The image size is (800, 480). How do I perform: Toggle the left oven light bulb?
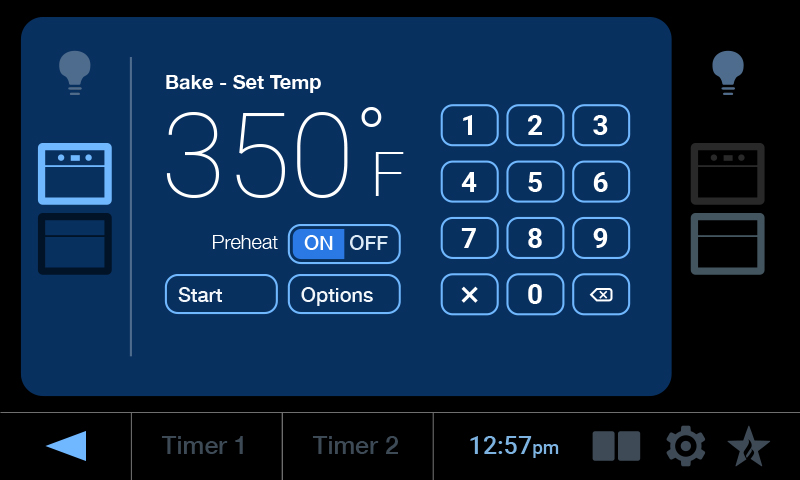pyautogui.click(x=75, y=72)
